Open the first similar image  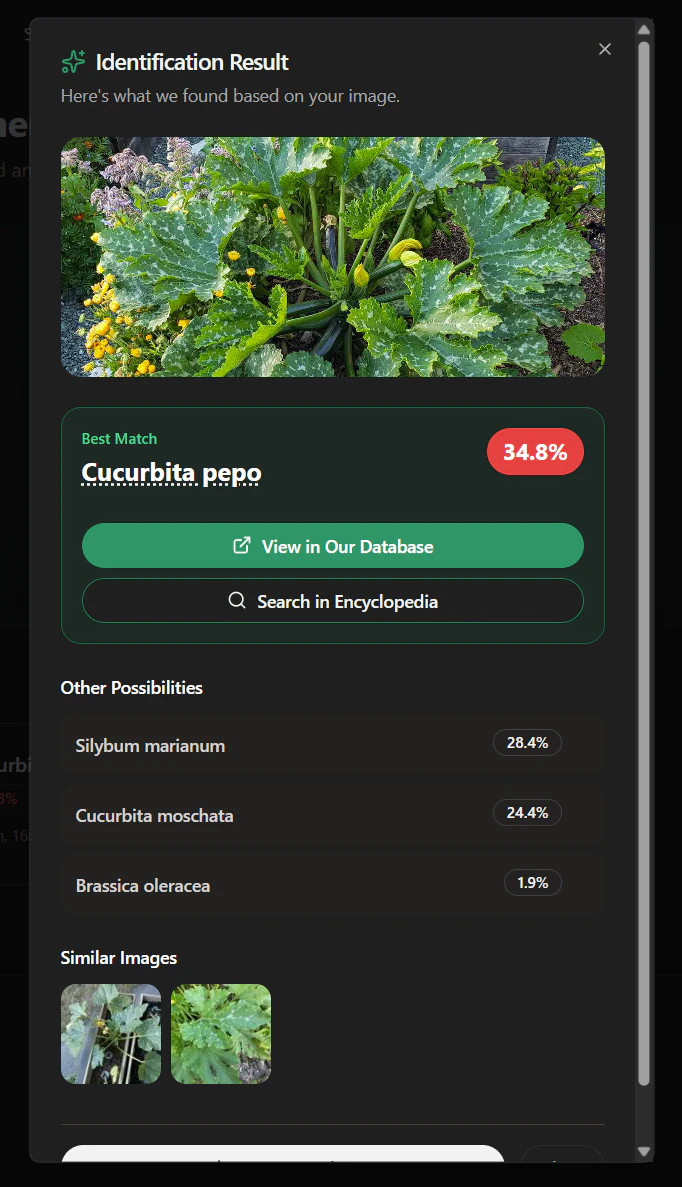[x=111, y=1034]
